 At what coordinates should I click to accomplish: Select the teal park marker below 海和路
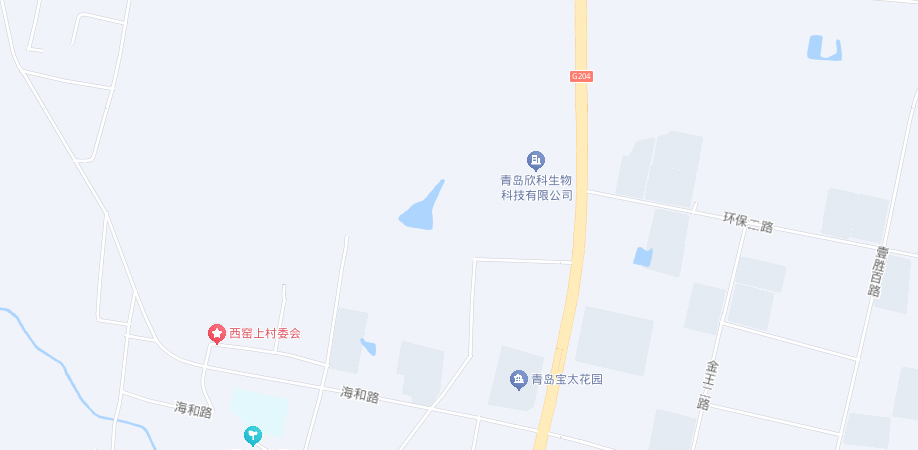[252, 435]
